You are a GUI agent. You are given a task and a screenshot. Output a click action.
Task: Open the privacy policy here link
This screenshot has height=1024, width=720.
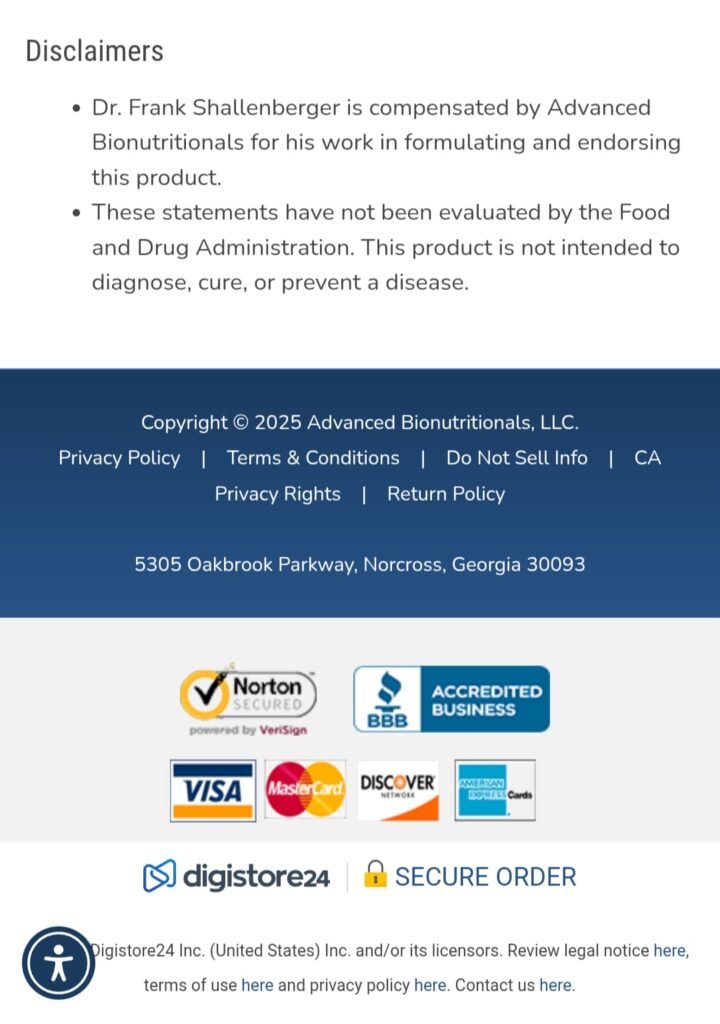click(x=430, y=985)
